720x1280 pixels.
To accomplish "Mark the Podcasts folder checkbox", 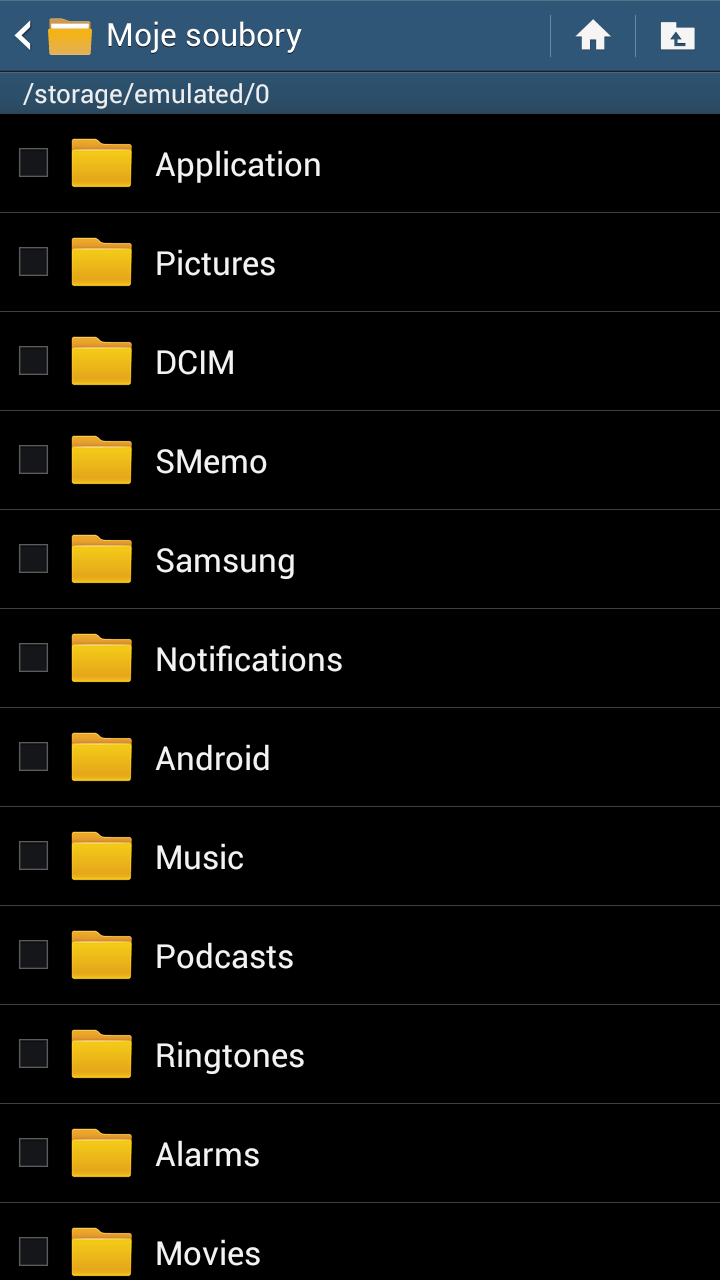I will point(33,954).
